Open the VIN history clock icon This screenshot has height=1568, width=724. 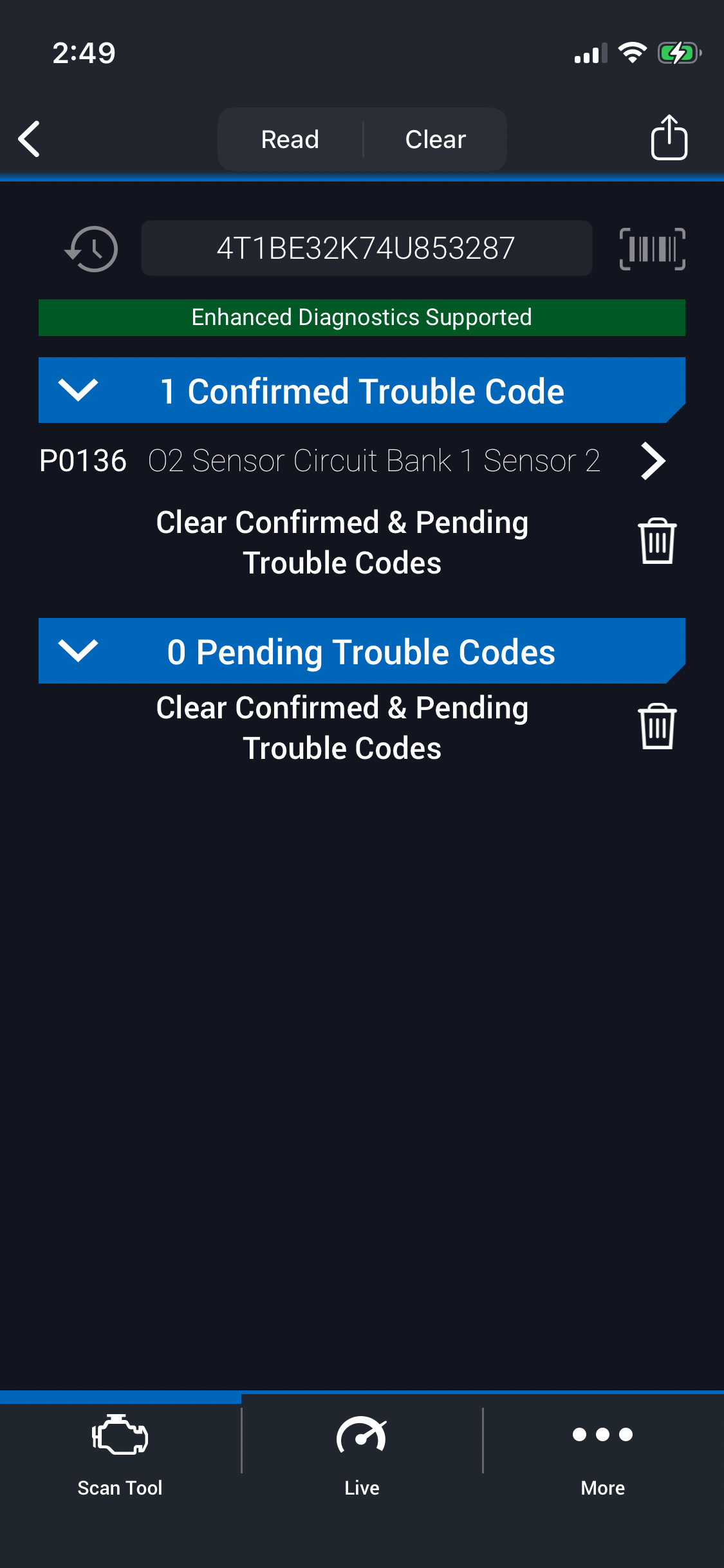pyautogui.click(x=92, y=248)
